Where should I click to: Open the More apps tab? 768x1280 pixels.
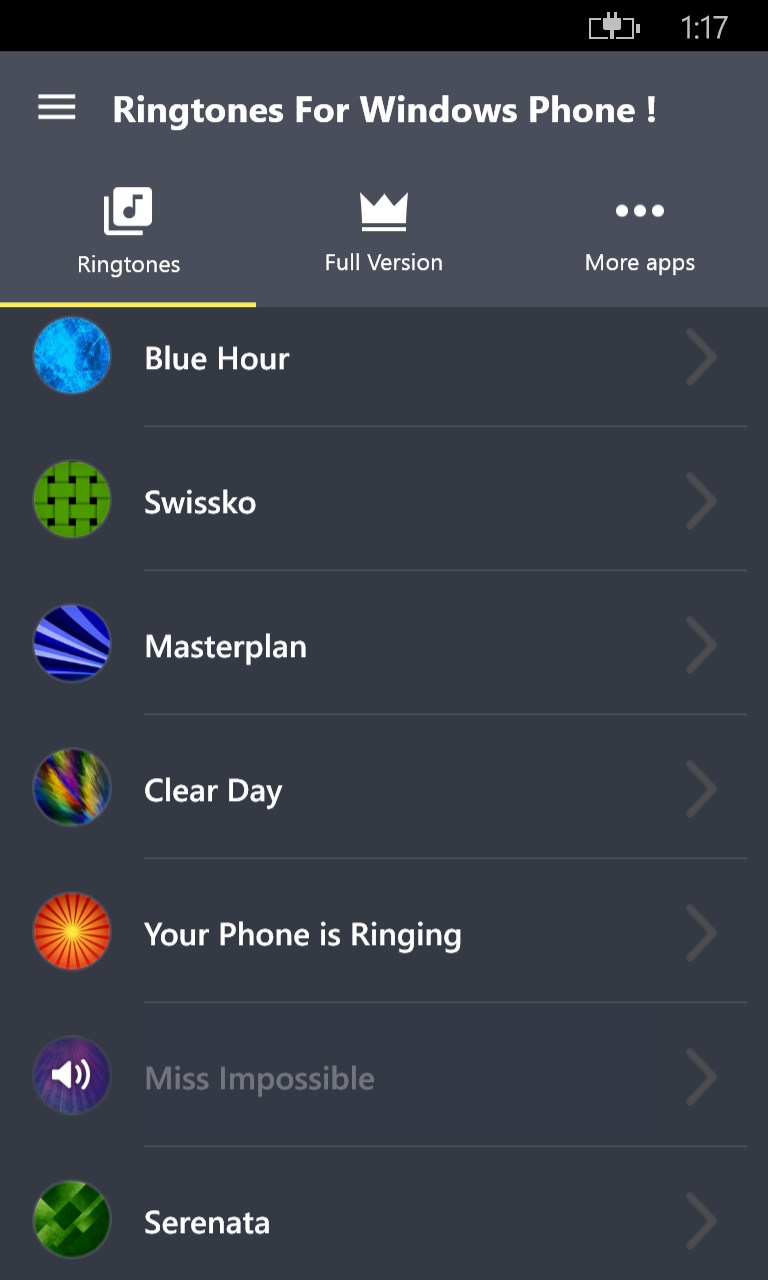coord(640,232)
